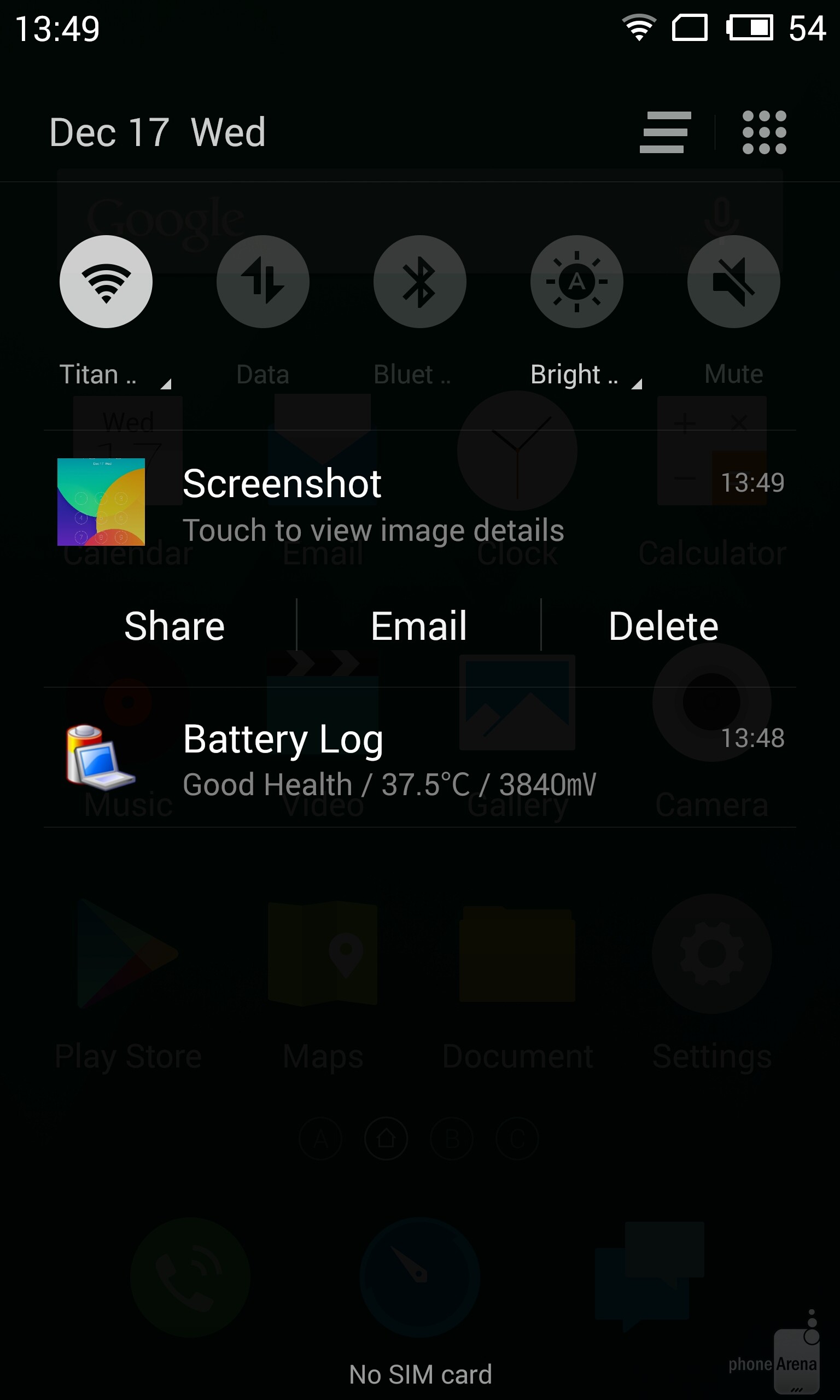Toggle the auto Brightness setting
This screenshot has height=1400, width=840.
tap(576, 281)
